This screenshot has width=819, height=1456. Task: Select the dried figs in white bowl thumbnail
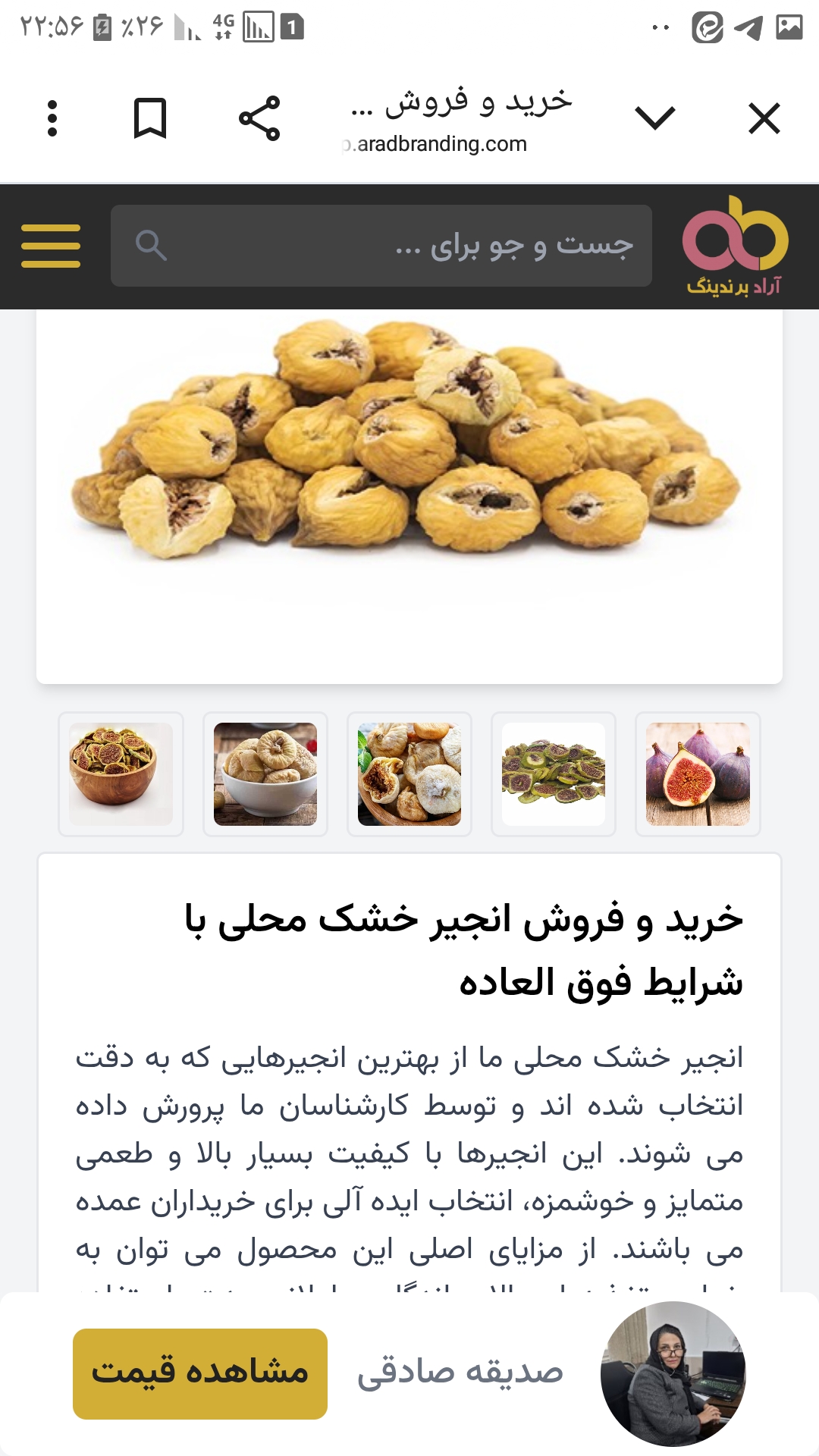(265, 774)
